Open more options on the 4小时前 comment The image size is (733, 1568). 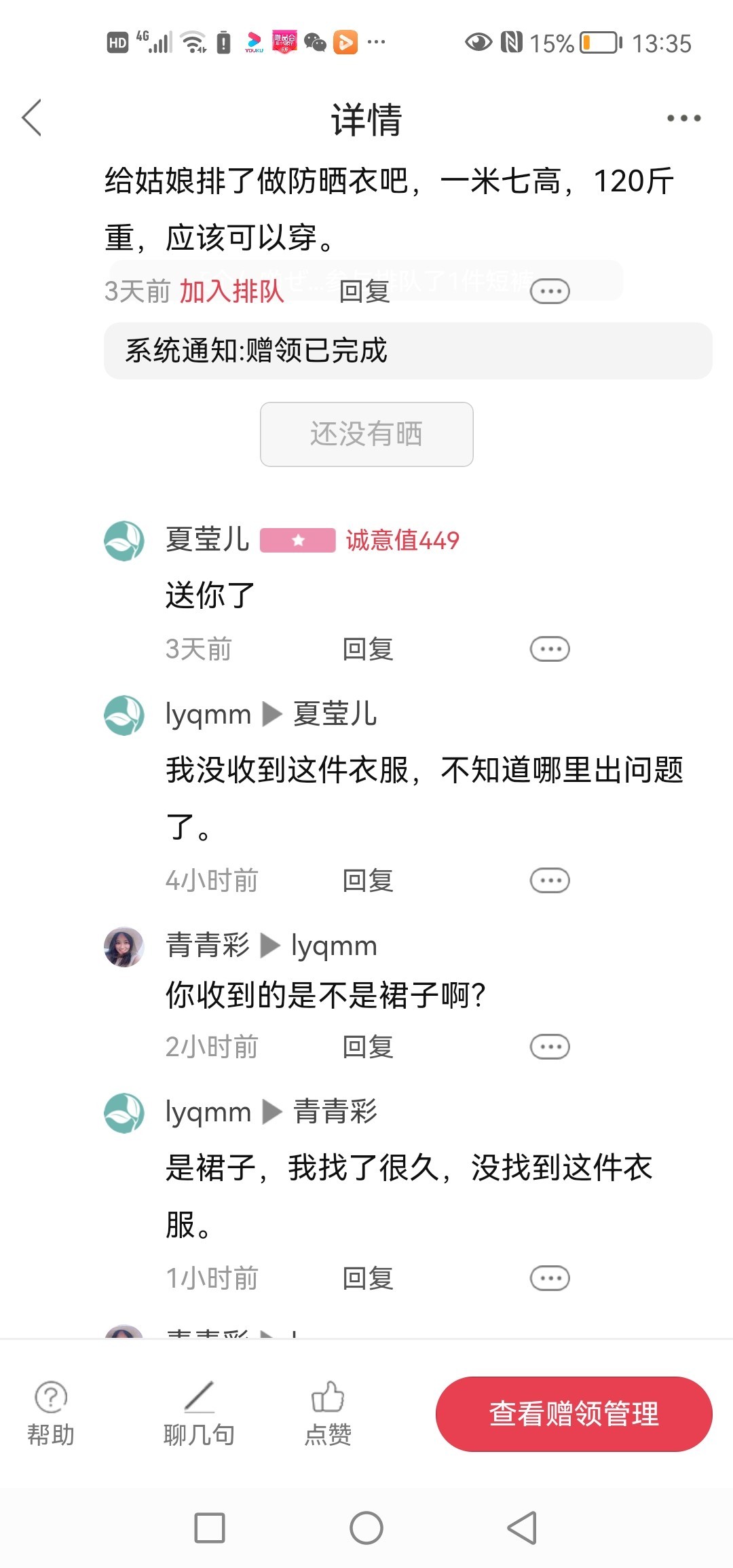(550, 881)
